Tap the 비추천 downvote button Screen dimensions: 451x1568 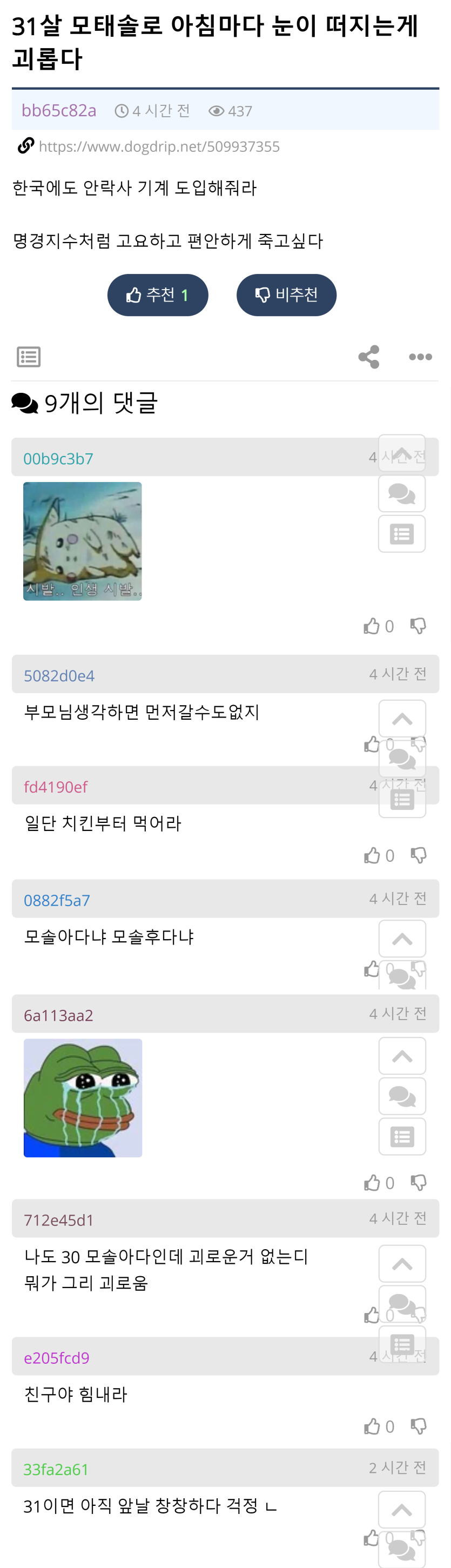(x=286, y=295)
